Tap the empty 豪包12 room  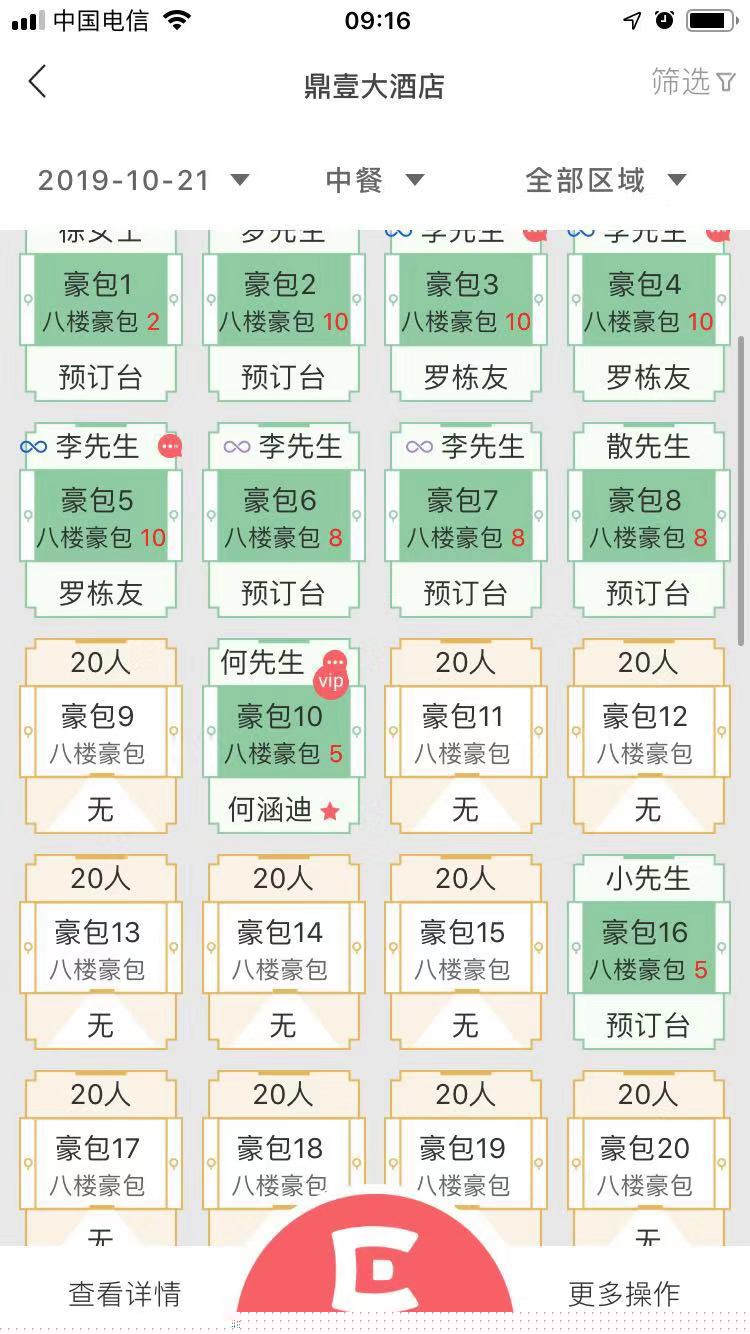647,734
